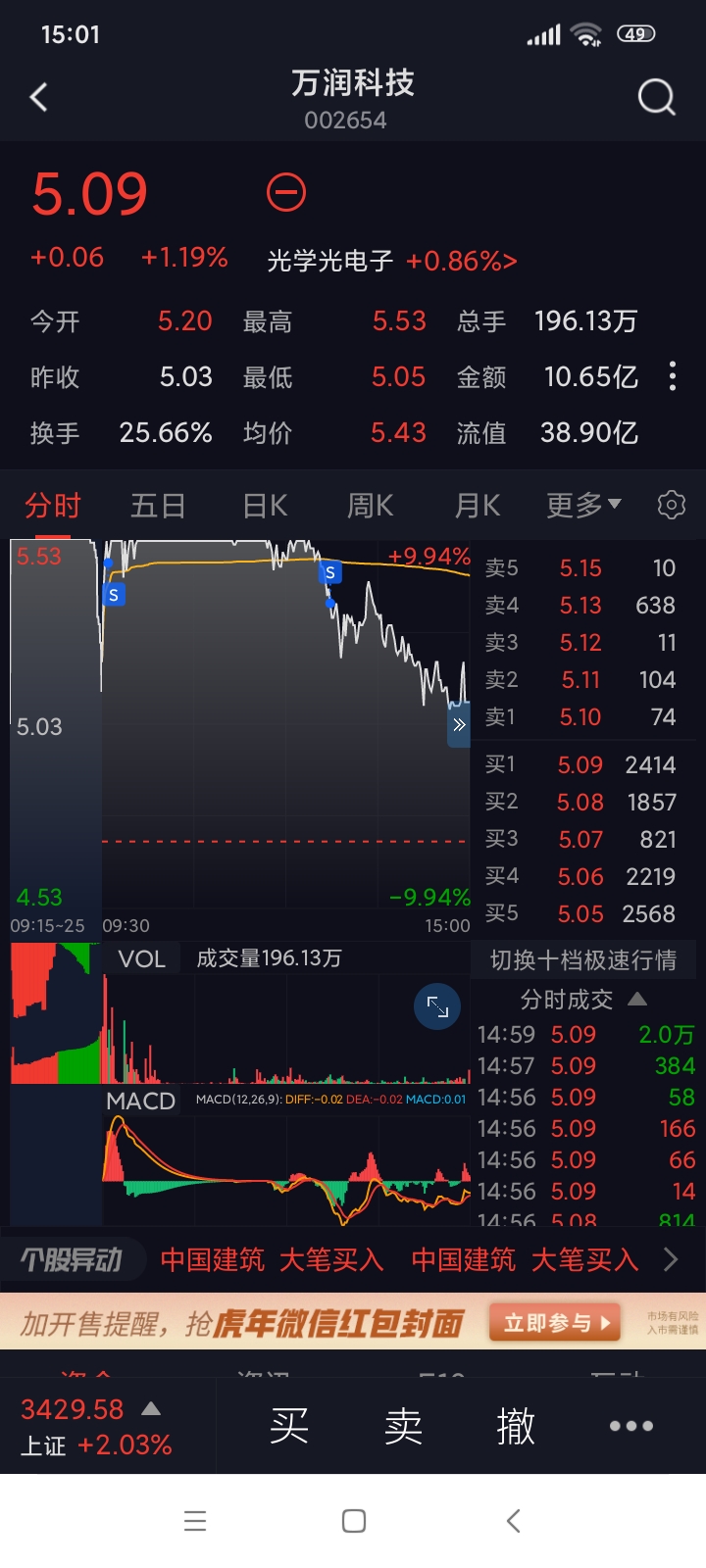The image size is (706, 1568).
Task: Go back using the top-left arrow
Action: (39, 97)
